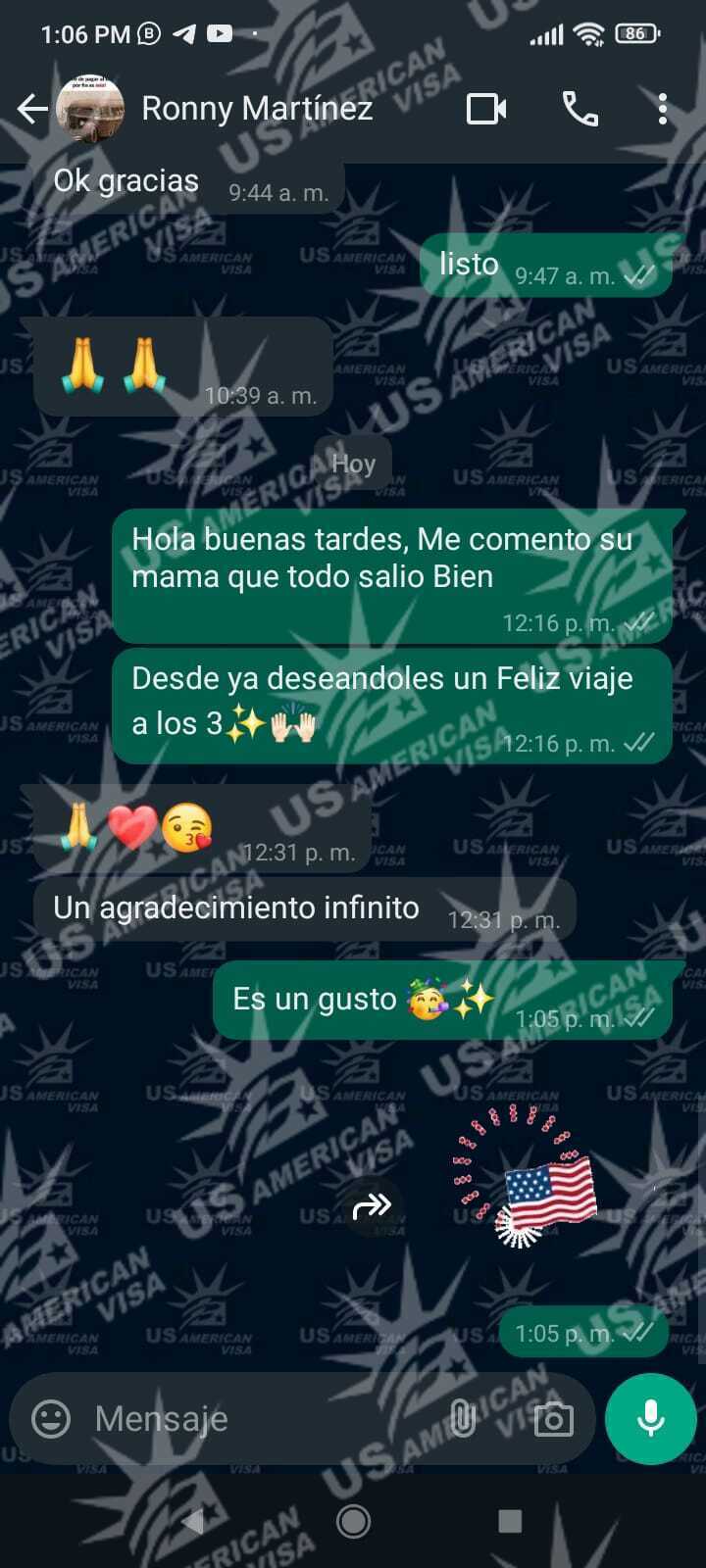The image size is (706, 1568).
Task: Forward the US flag sticker
Action: [372, 1206]
